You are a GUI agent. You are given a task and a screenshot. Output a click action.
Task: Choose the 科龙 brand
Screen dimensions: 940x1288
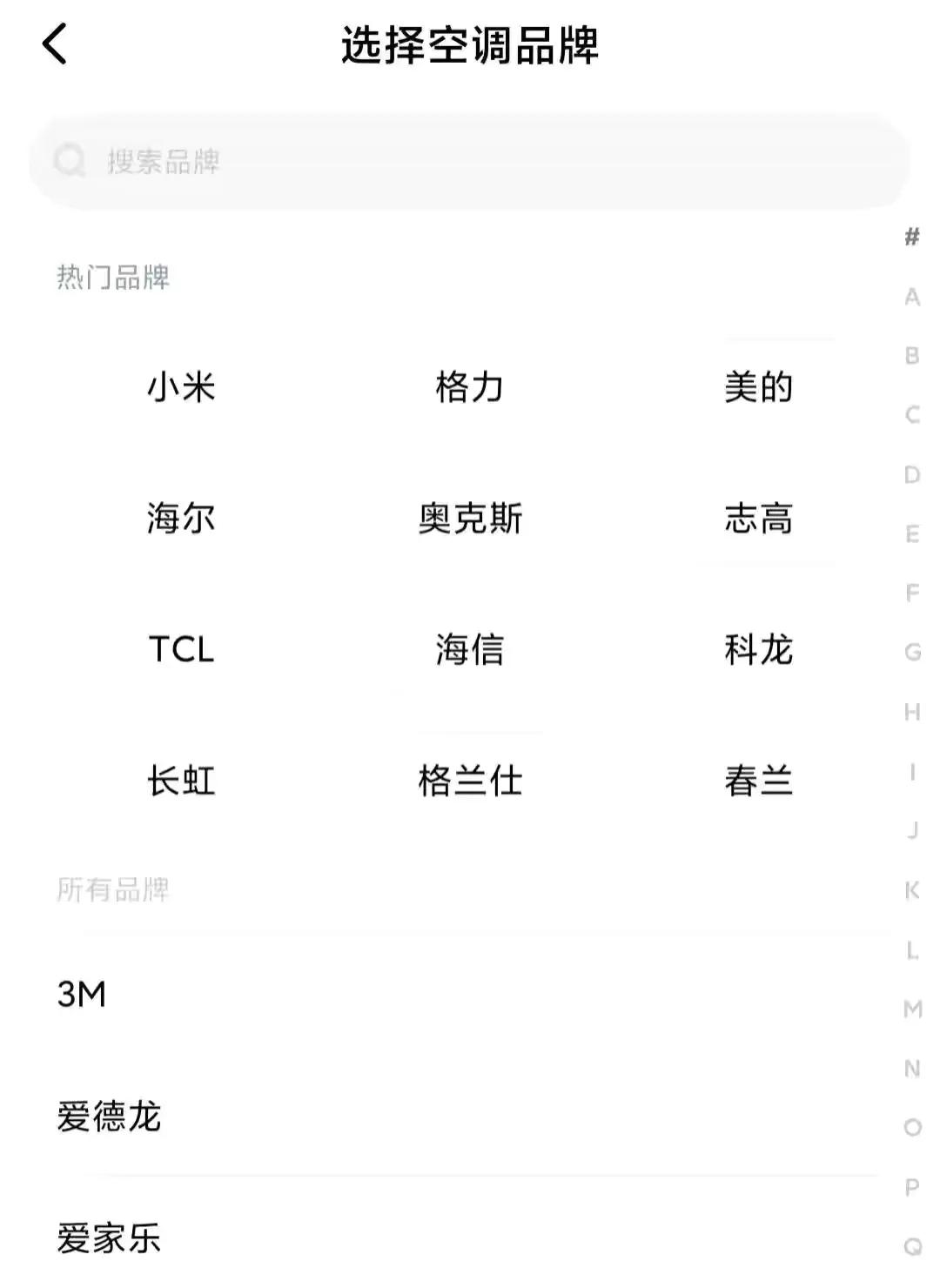point(758,649)
